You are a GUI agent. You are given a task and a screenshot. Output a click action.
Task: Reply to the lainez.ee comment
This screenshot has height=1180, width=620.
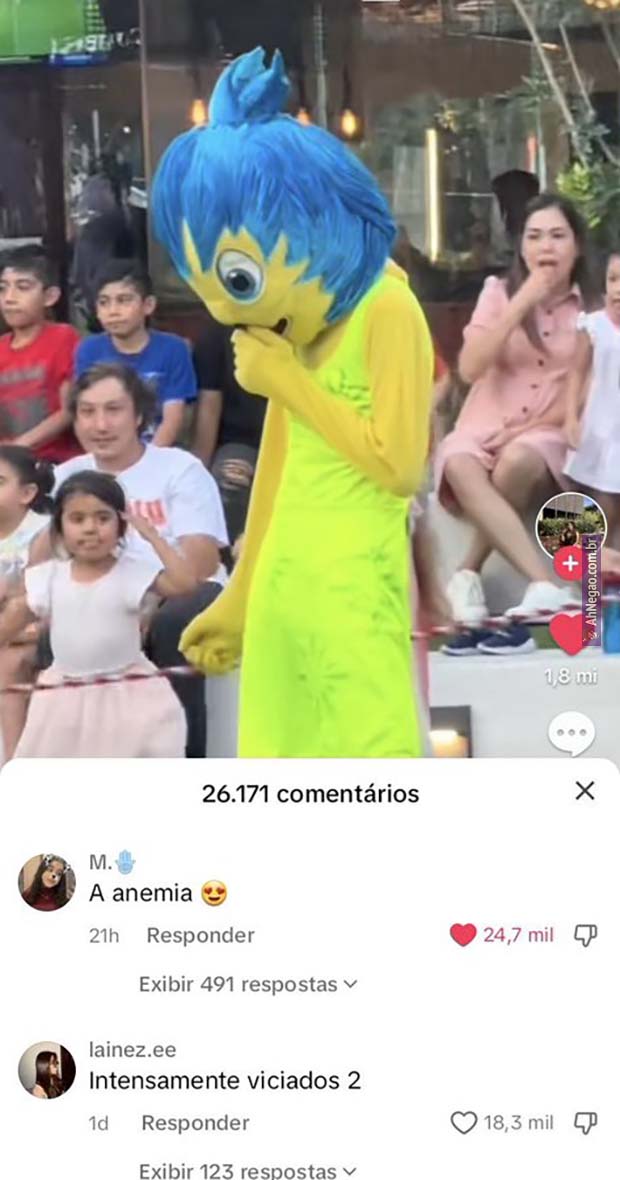195,1123
